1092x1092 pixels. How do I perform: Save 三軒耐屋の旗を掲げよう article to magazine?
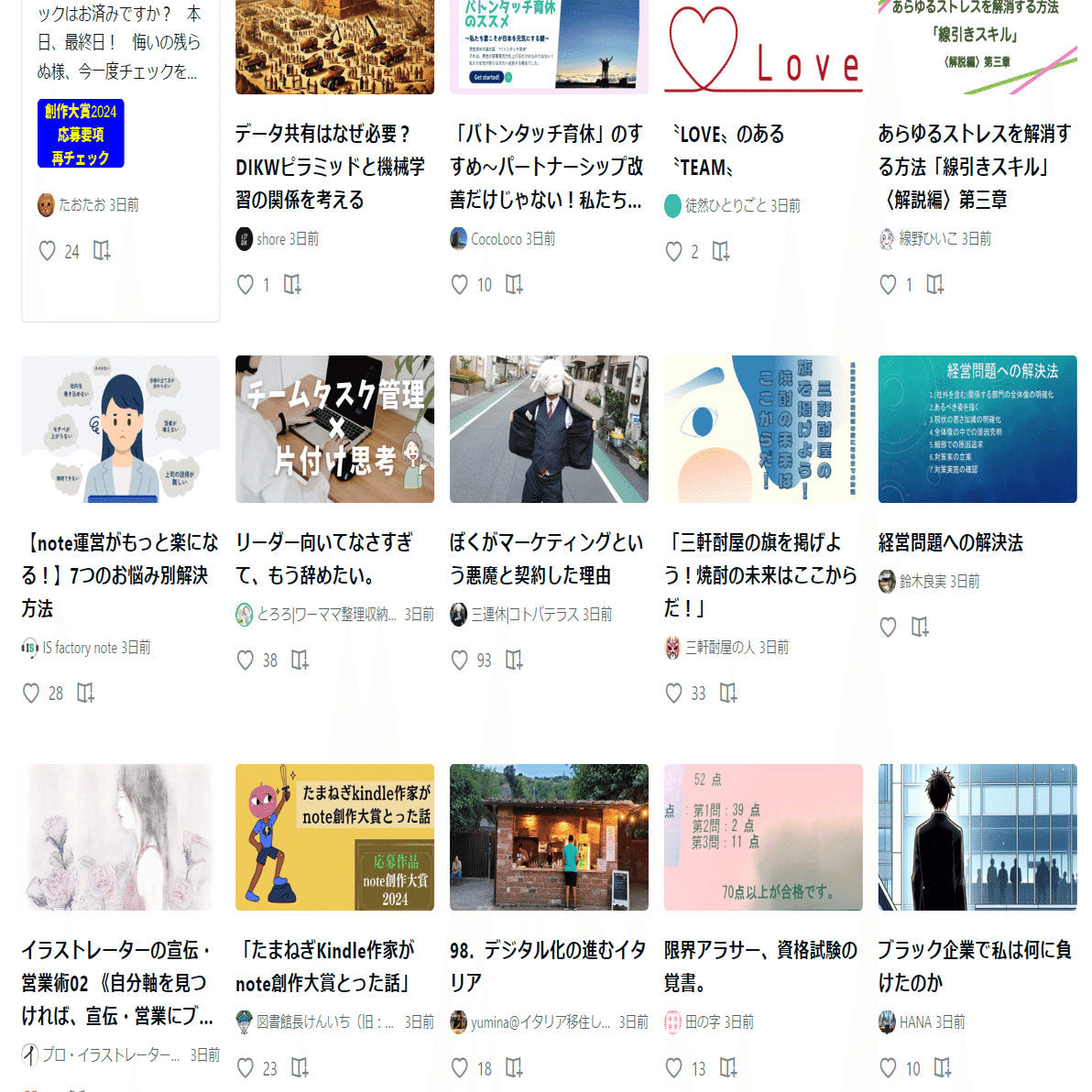(728, 693)
